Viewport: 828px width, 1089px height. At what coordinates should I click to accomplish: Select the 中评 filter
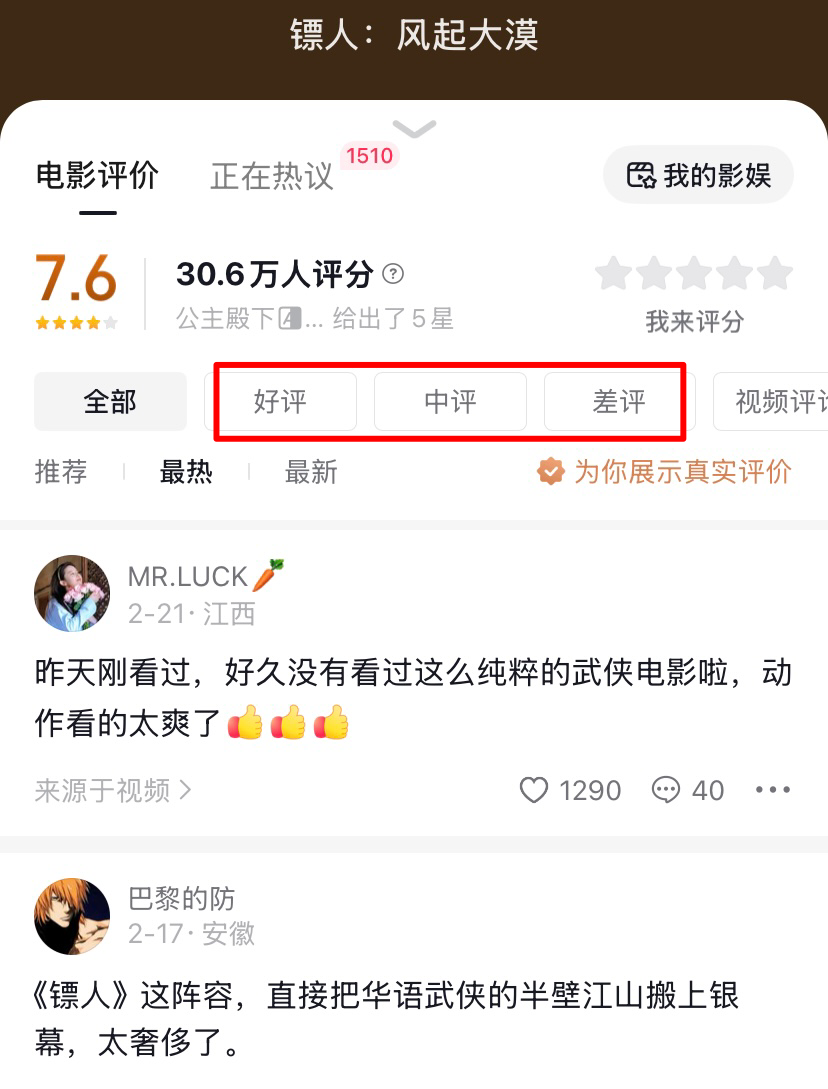tap(450, 401)
